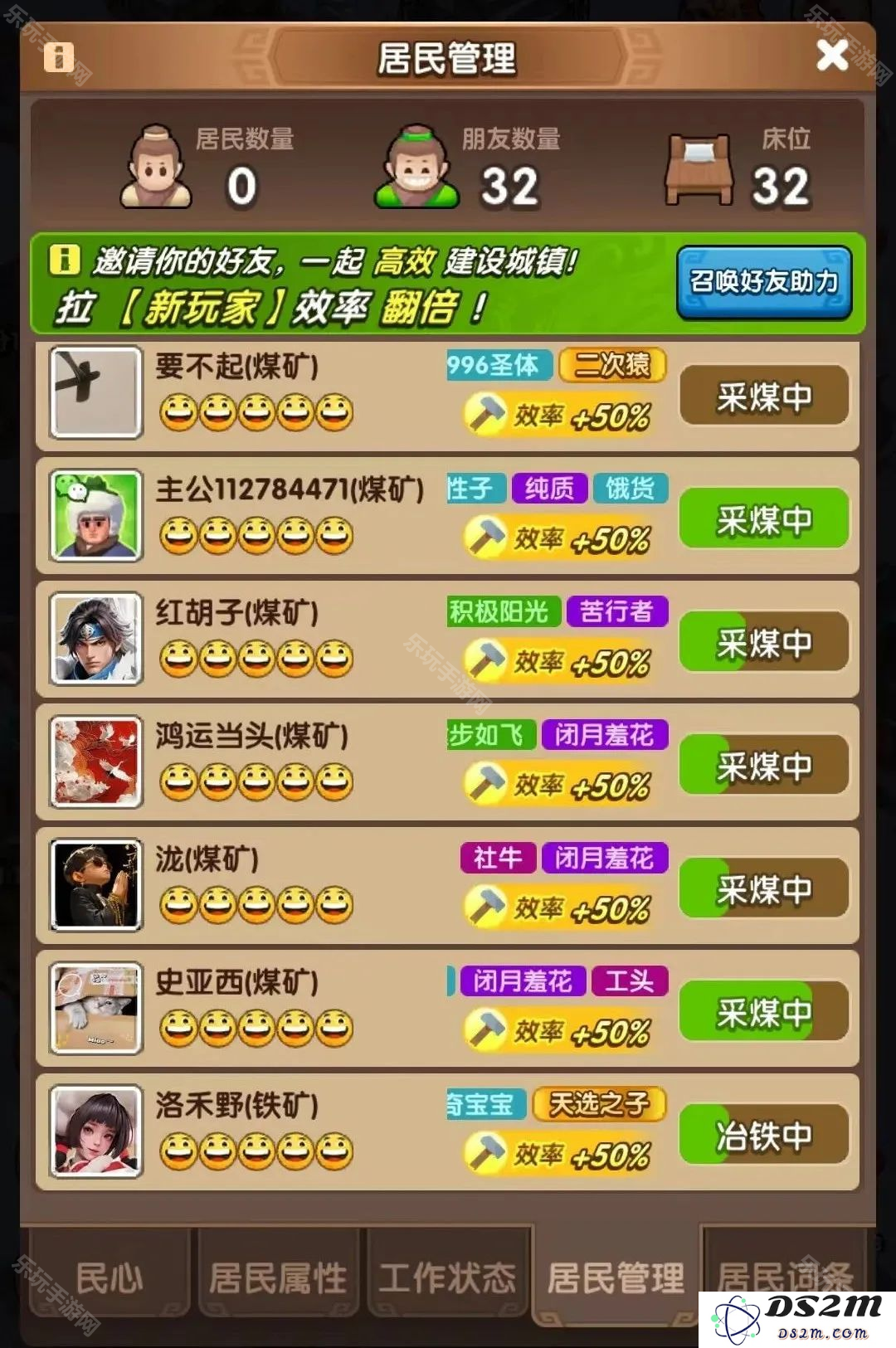
Task: Open the info icon in title bar
Action: pos(59,57)
